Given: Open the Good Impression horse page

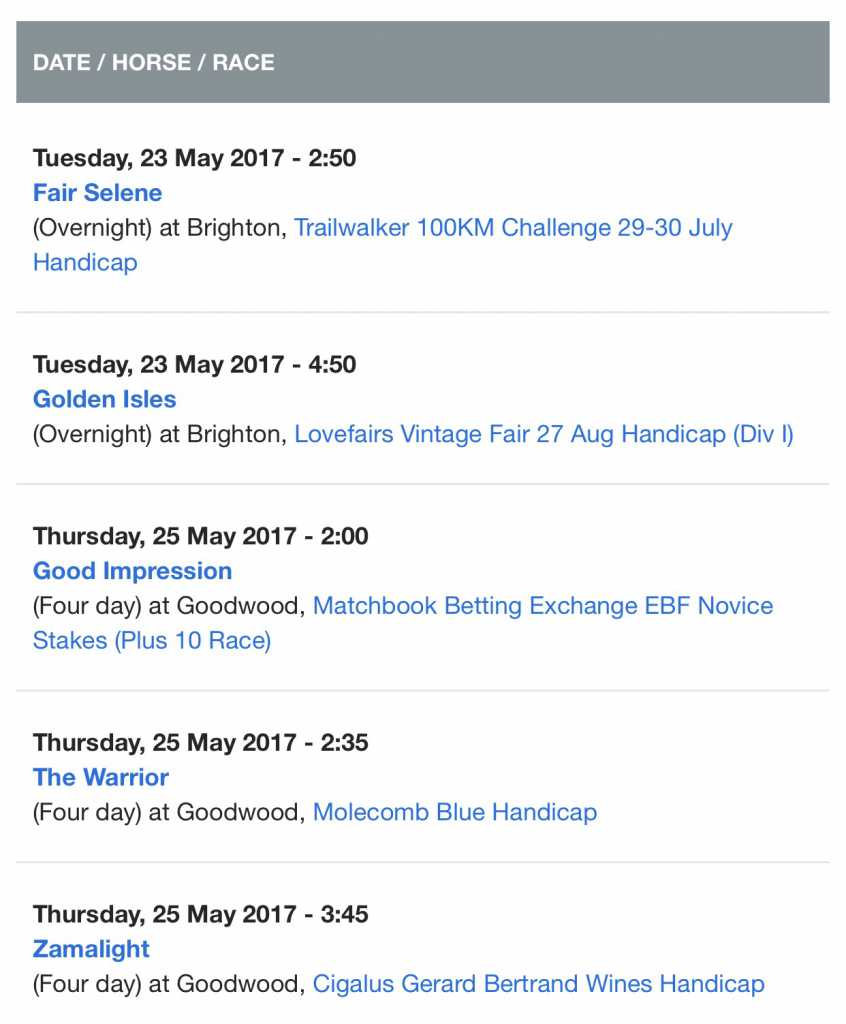Looking at the screenshot, I should 132,571.
